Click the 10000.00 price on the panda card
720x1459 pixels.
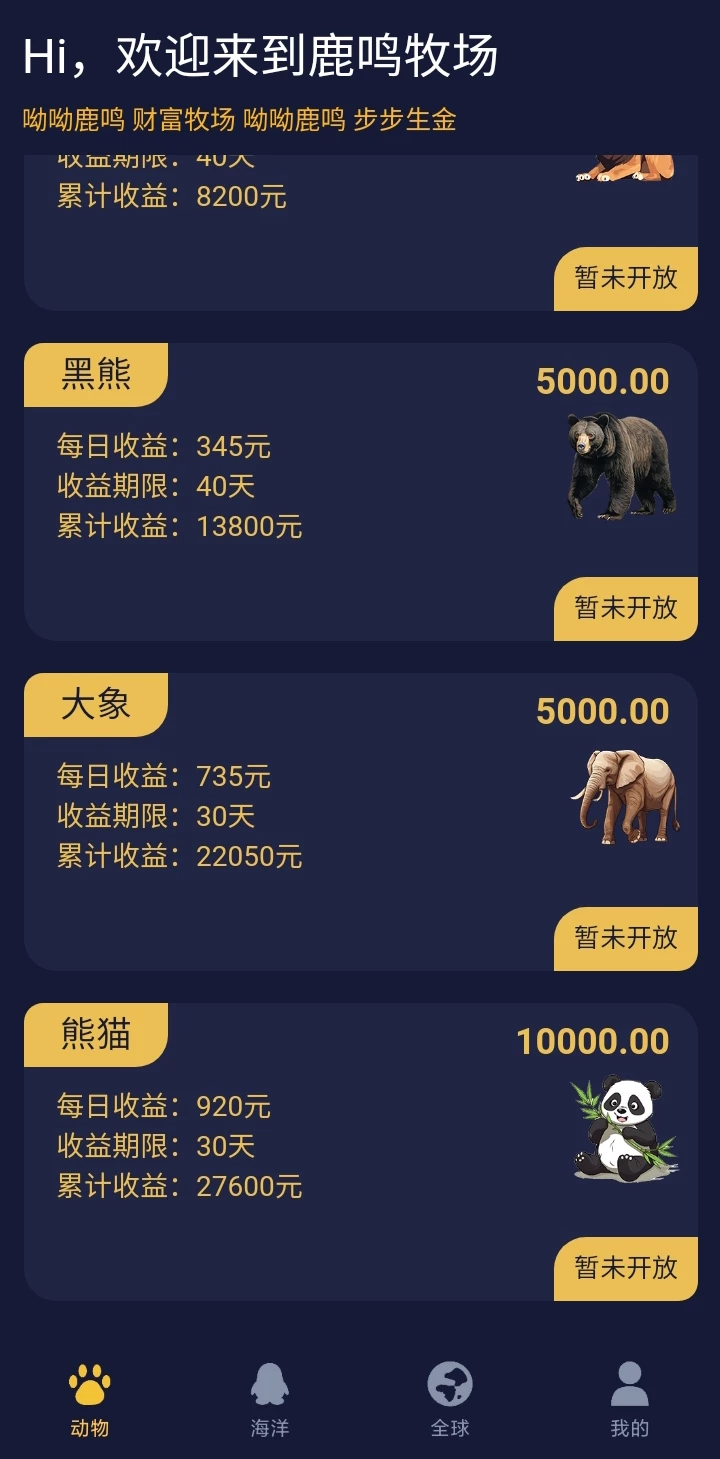click(x=593, y=1041)
